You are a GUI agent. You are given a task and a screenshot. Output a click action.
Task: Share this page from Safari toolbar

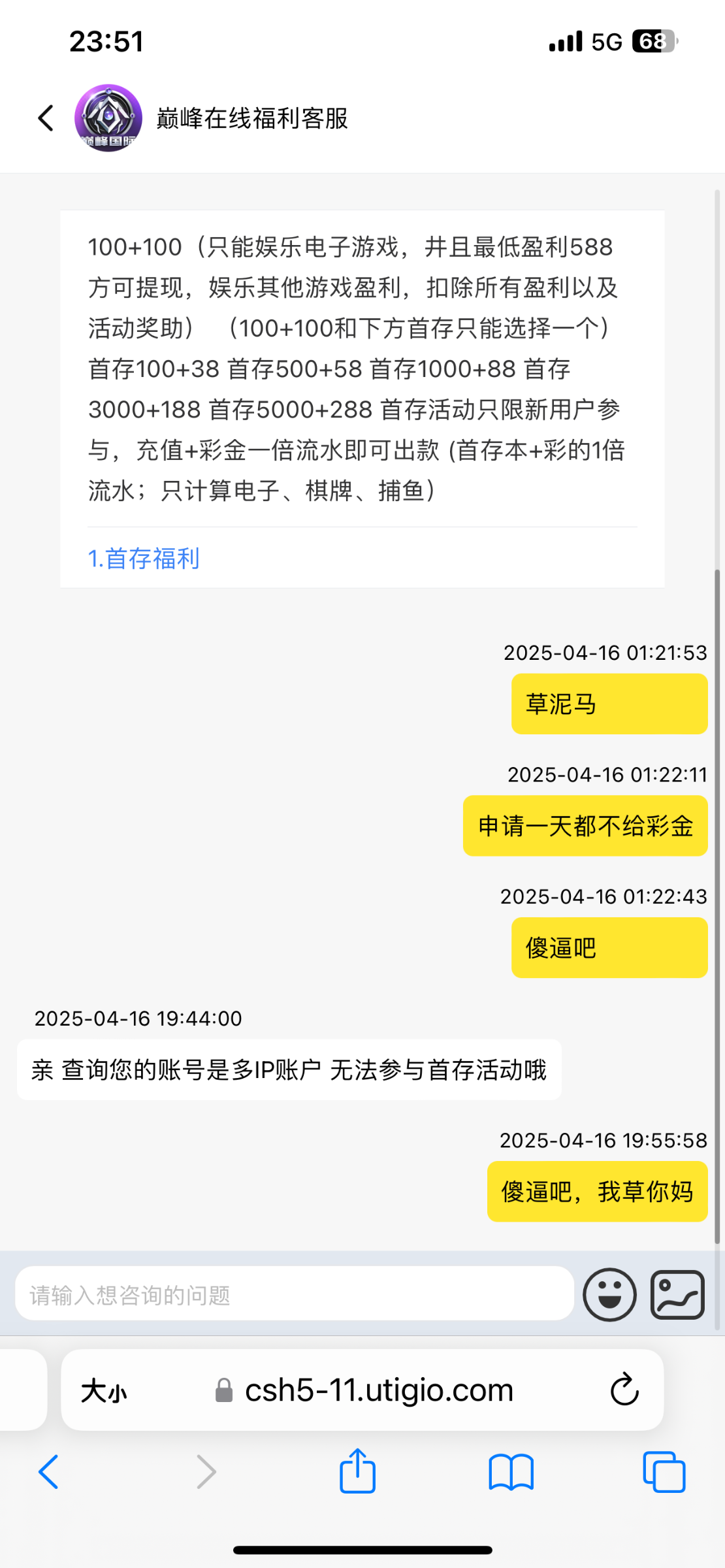[357, 1472]
